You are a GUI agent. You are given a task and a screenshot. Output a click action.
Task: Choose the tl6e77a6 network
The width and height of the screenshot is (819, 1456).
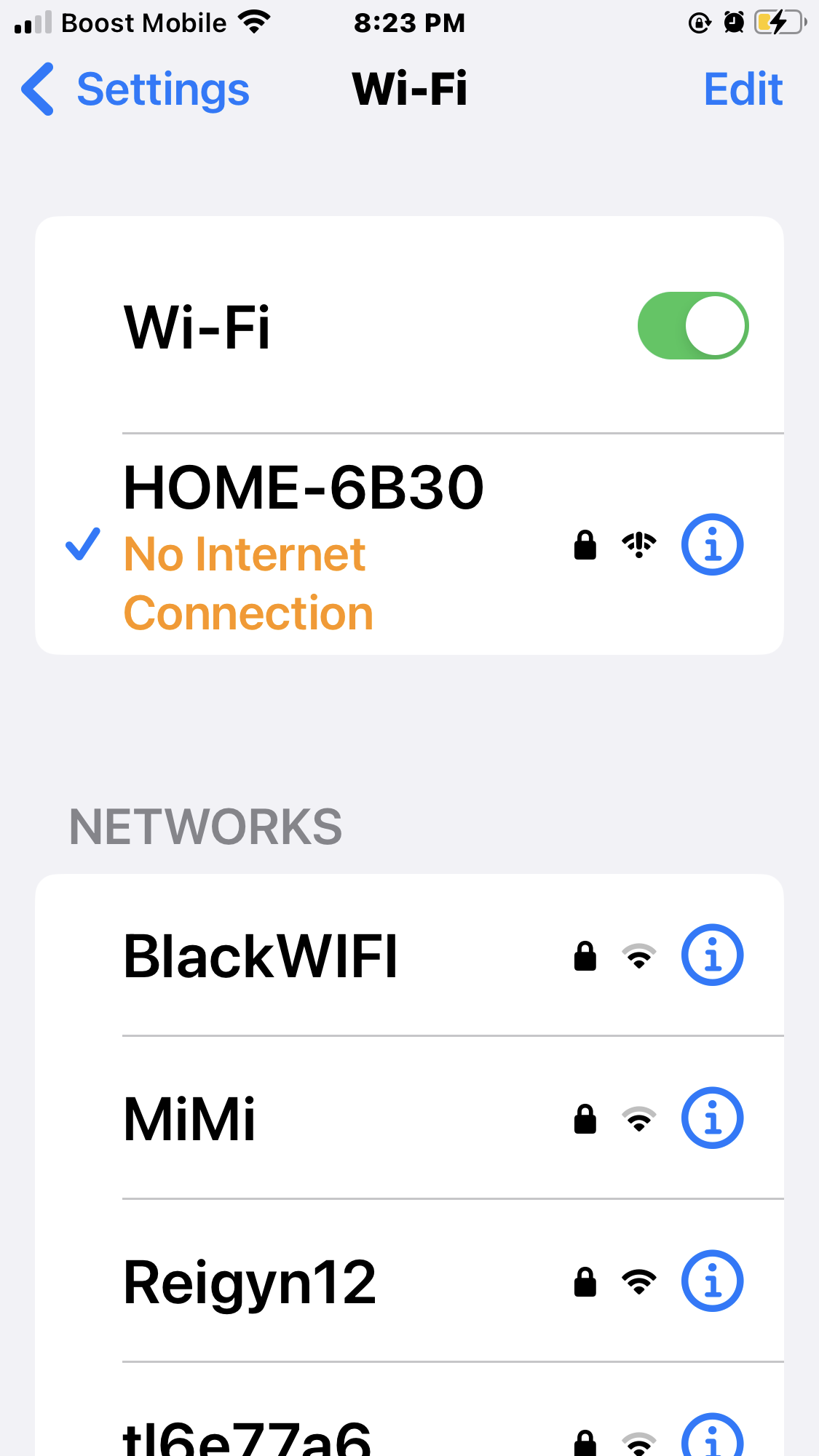click(x=248, y=1437)
